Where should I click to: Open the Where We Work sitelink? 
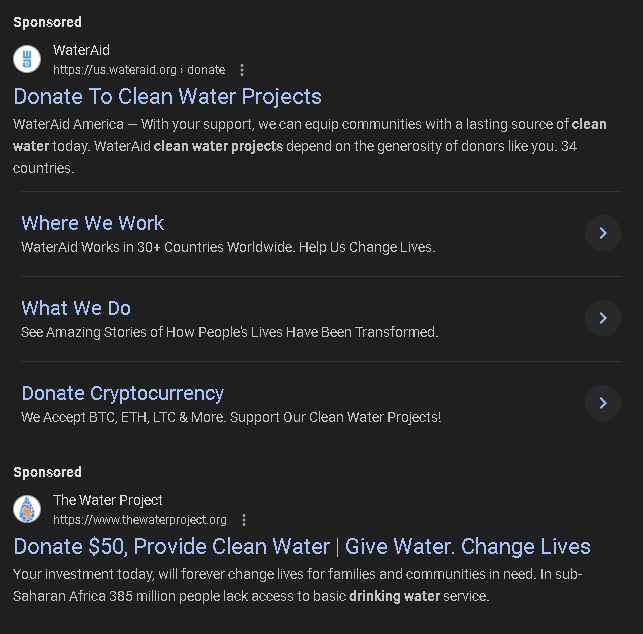tap(93, 223)
